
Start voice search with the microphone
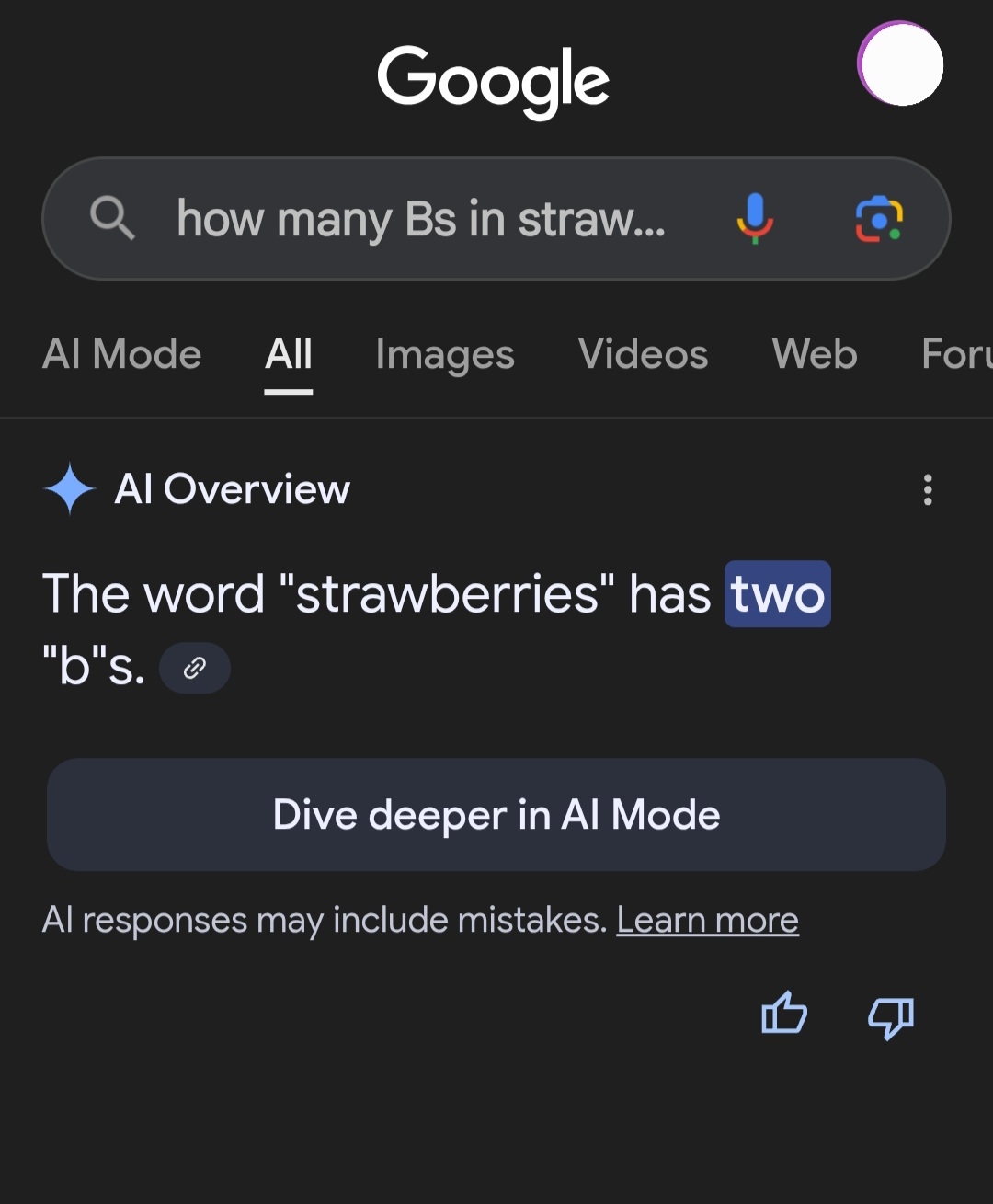(x=755, y=219)
